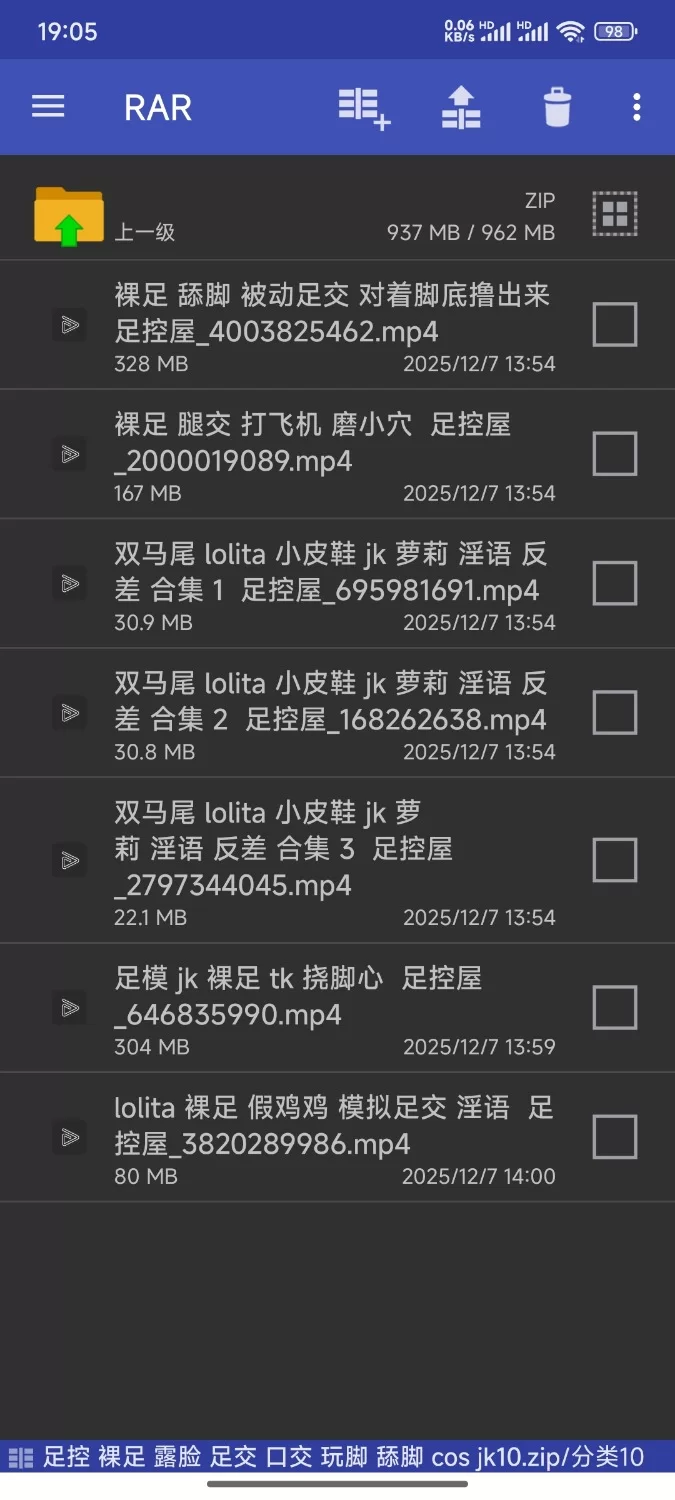Tick the checkbox for the 328 MB file
The image size is (675, 1500).
(x=614, y=324)
